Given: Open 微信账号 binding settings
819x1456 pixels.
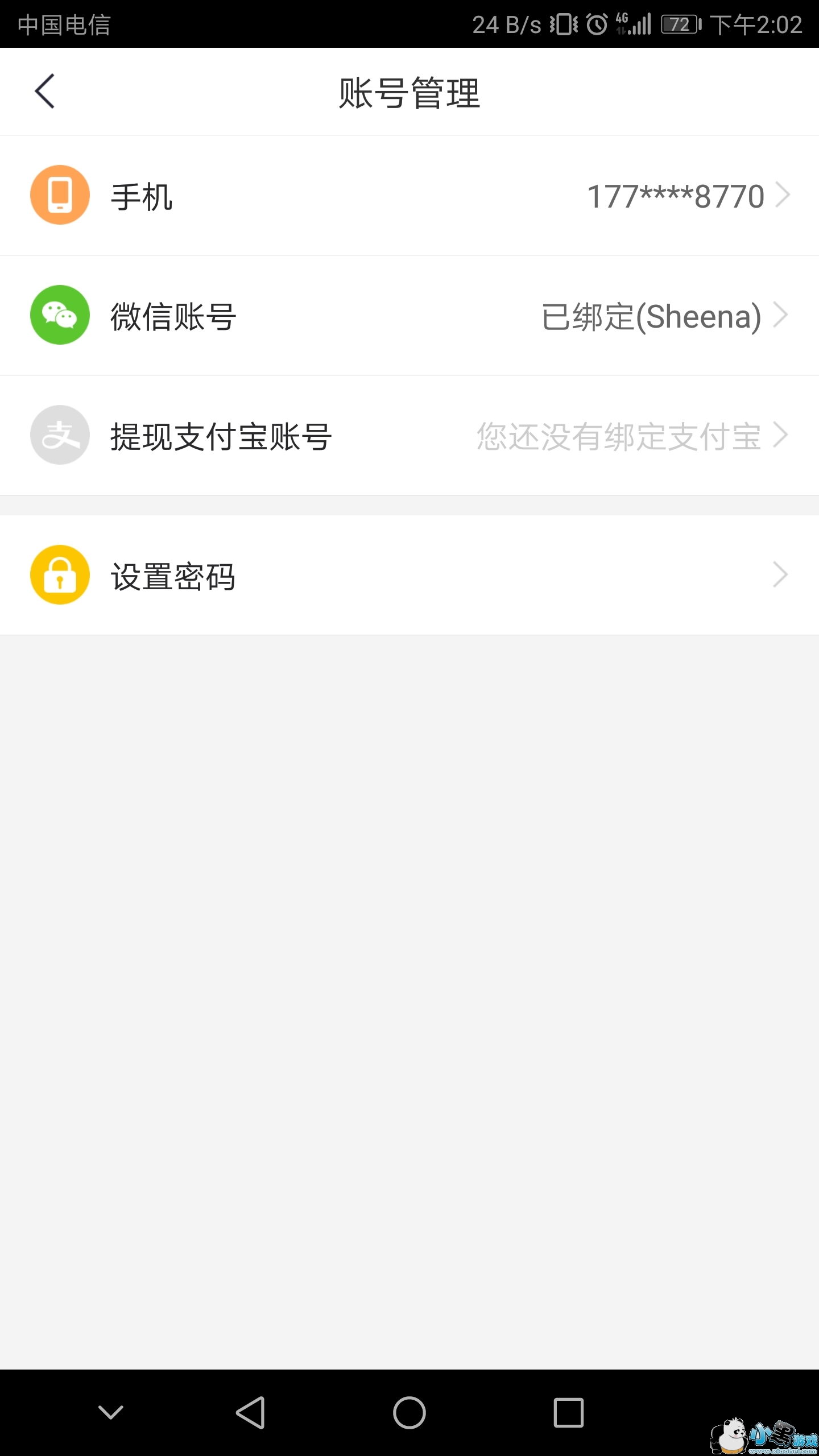Looking at the screenshot, I should coord(409,316).
